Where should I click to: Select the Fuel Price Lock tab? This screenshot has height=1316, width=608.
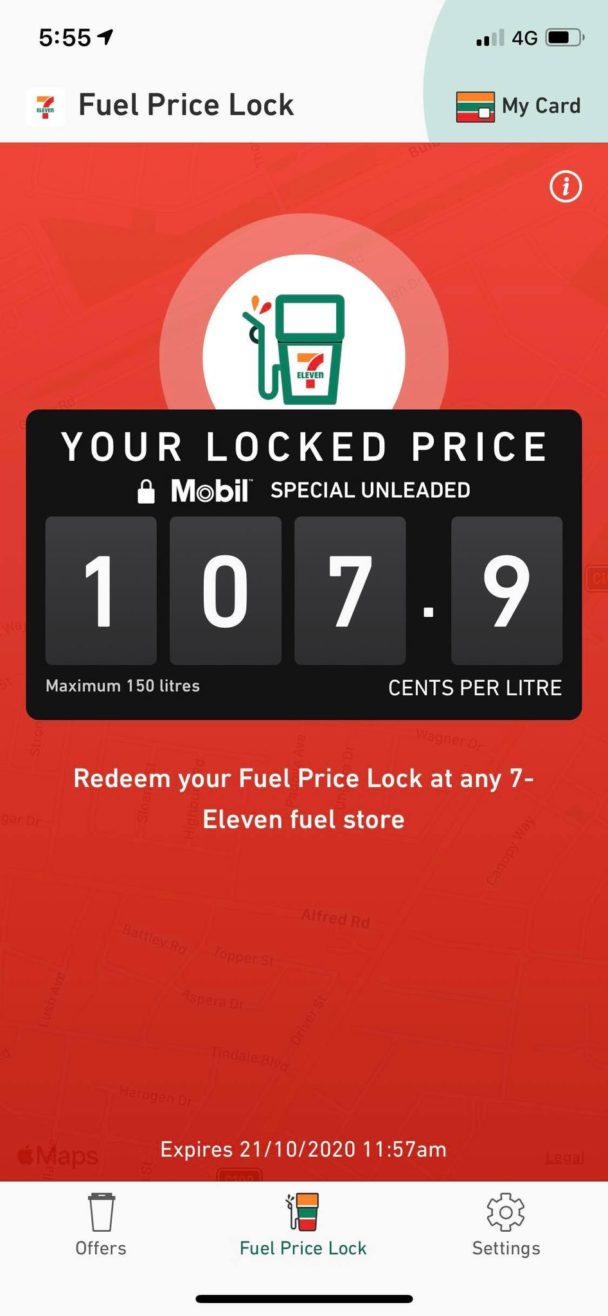[x=303, y=1225]
